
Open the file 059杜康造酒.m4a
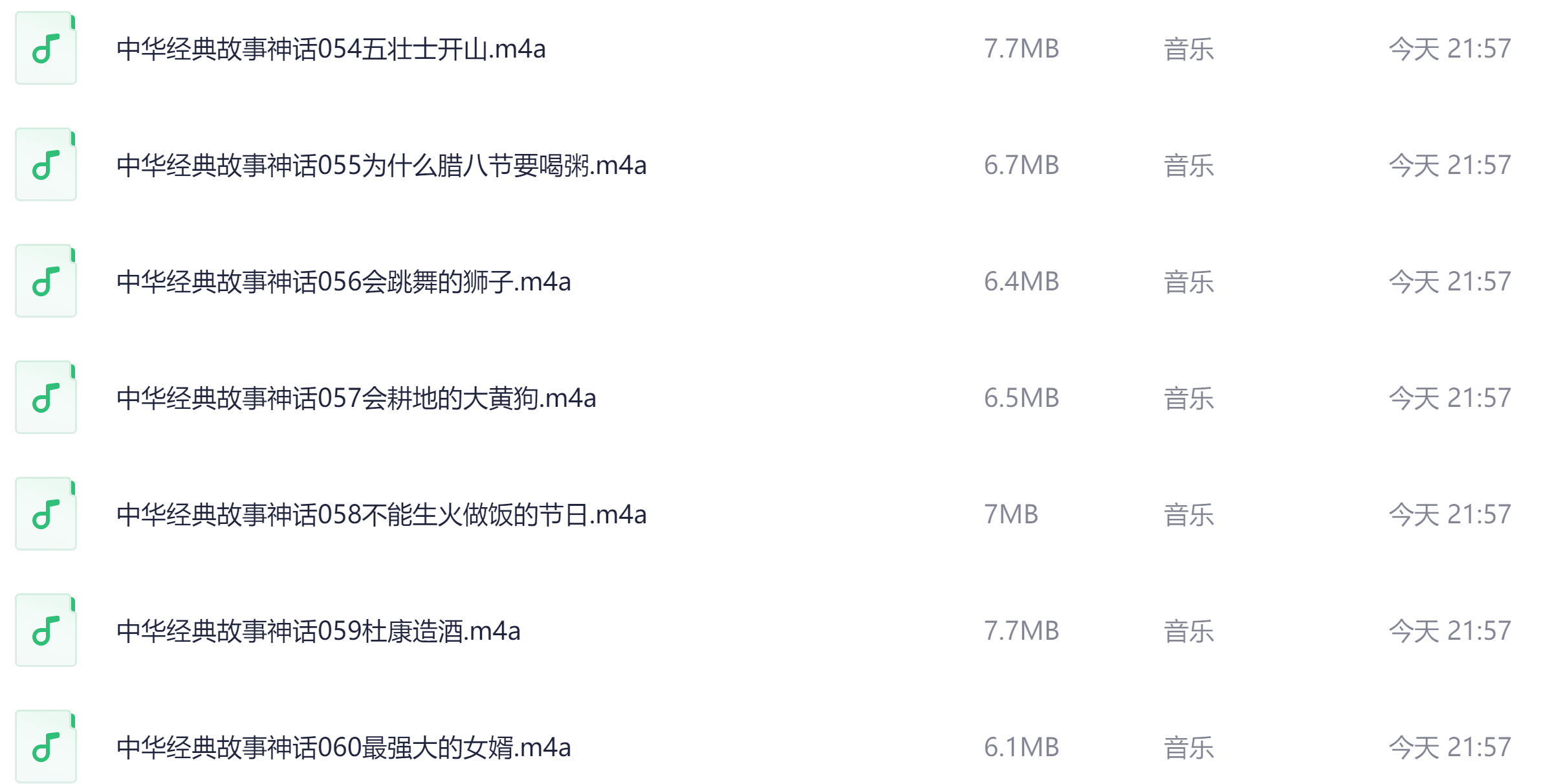[x=318, y=631]
